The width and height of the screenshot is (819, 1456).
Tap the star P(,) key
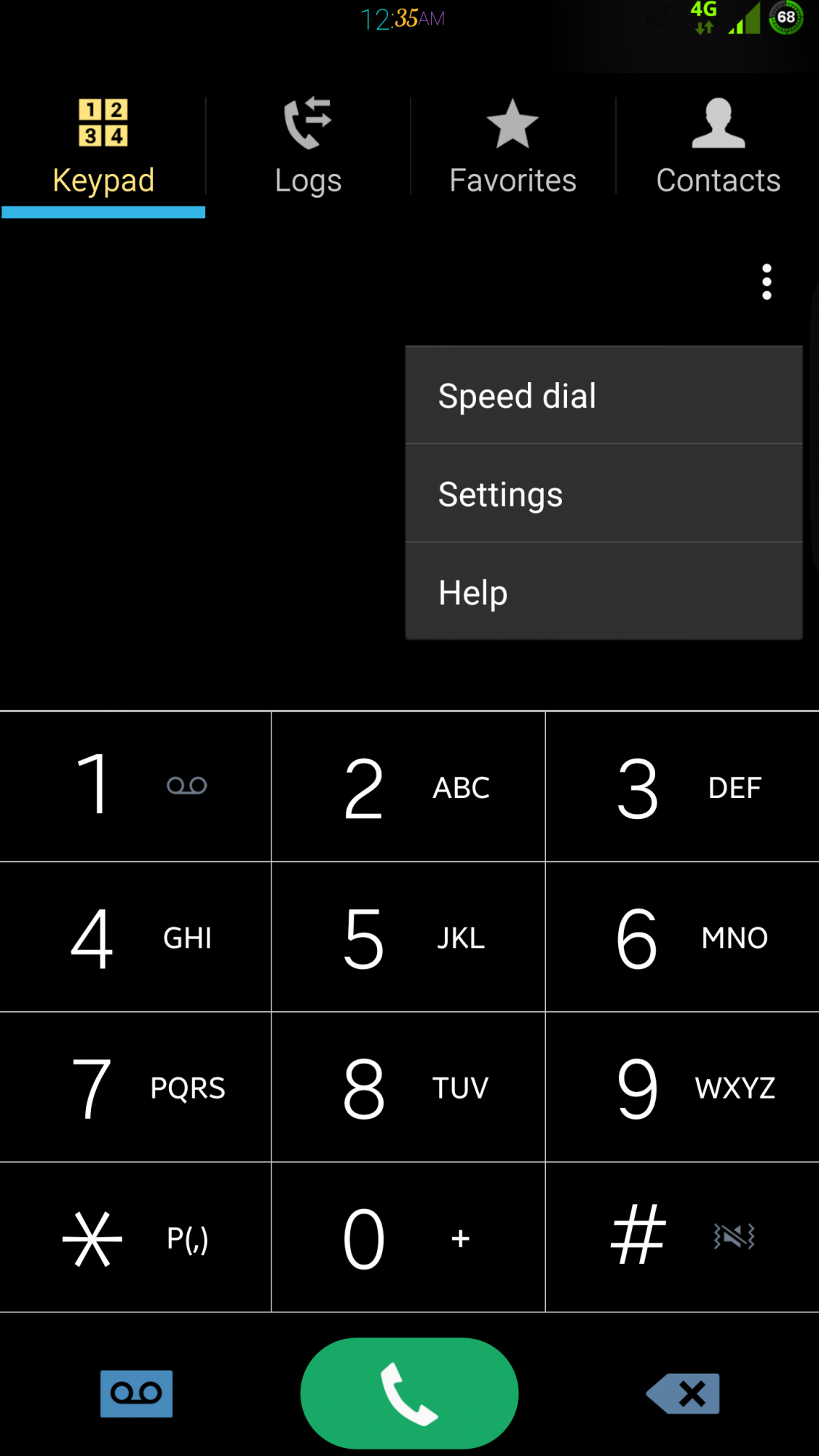click(x=135, y=1238)
